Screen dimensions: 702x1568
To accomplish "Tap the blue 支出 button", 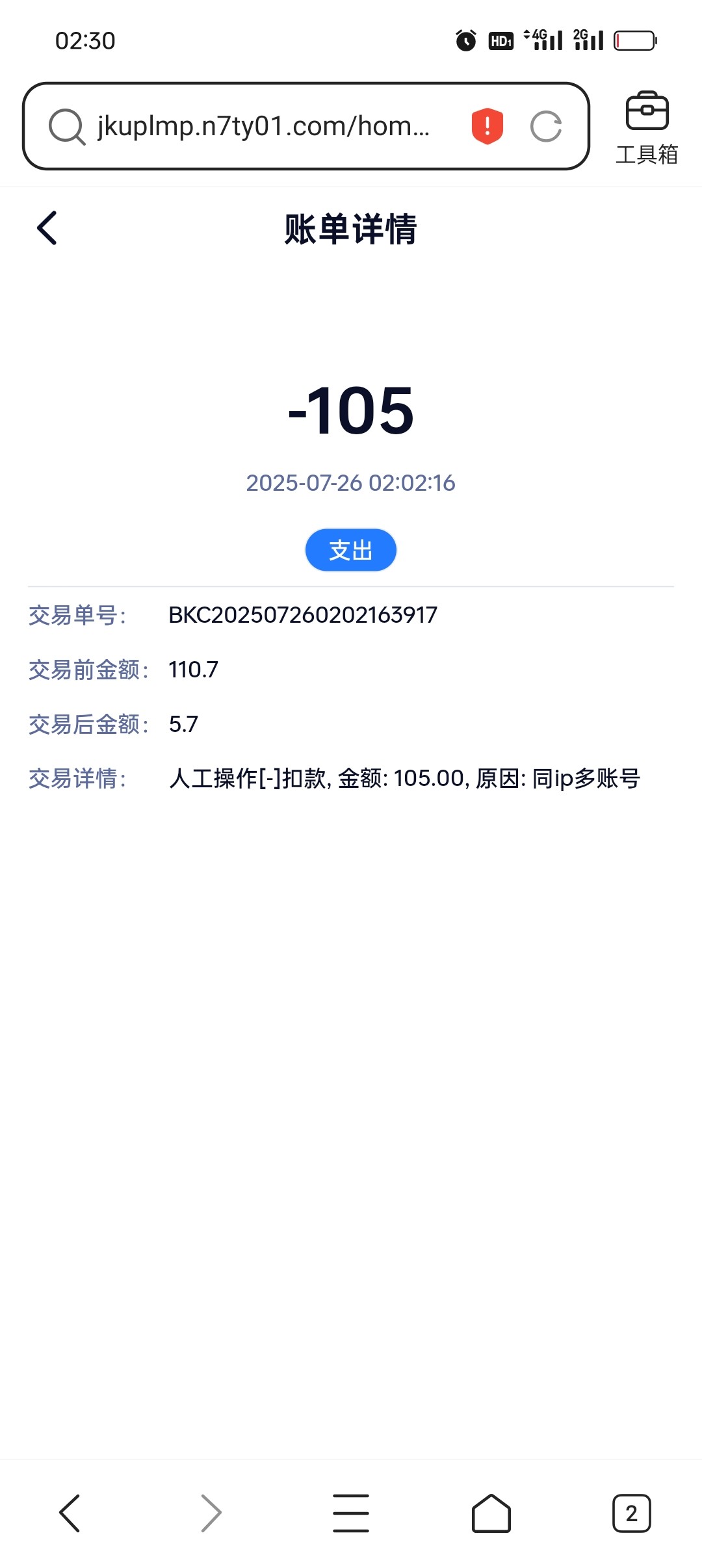I will pos(350,549).
